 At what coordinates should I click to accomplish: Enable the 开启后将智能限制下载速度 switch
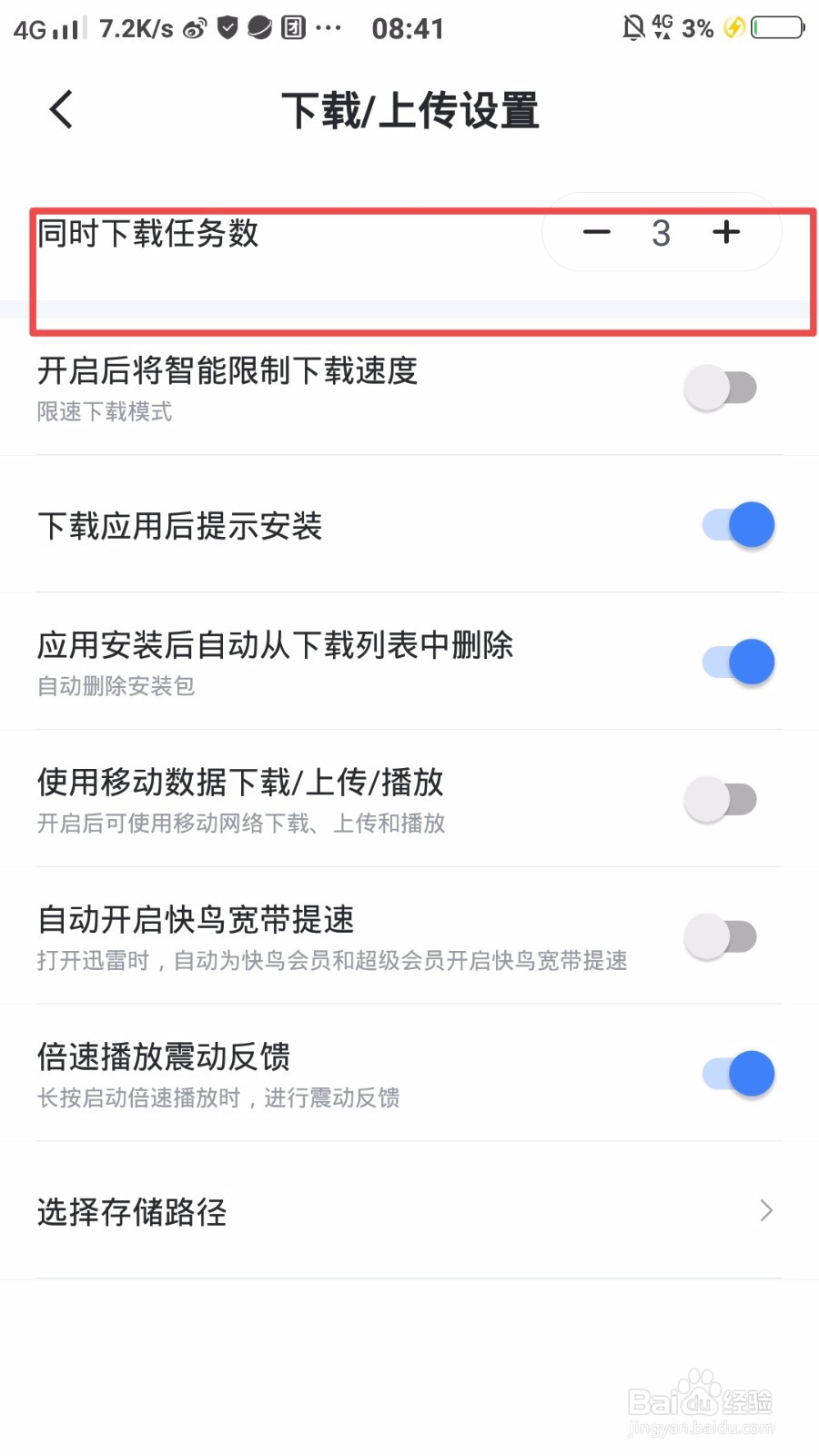[x=722, y=387]
